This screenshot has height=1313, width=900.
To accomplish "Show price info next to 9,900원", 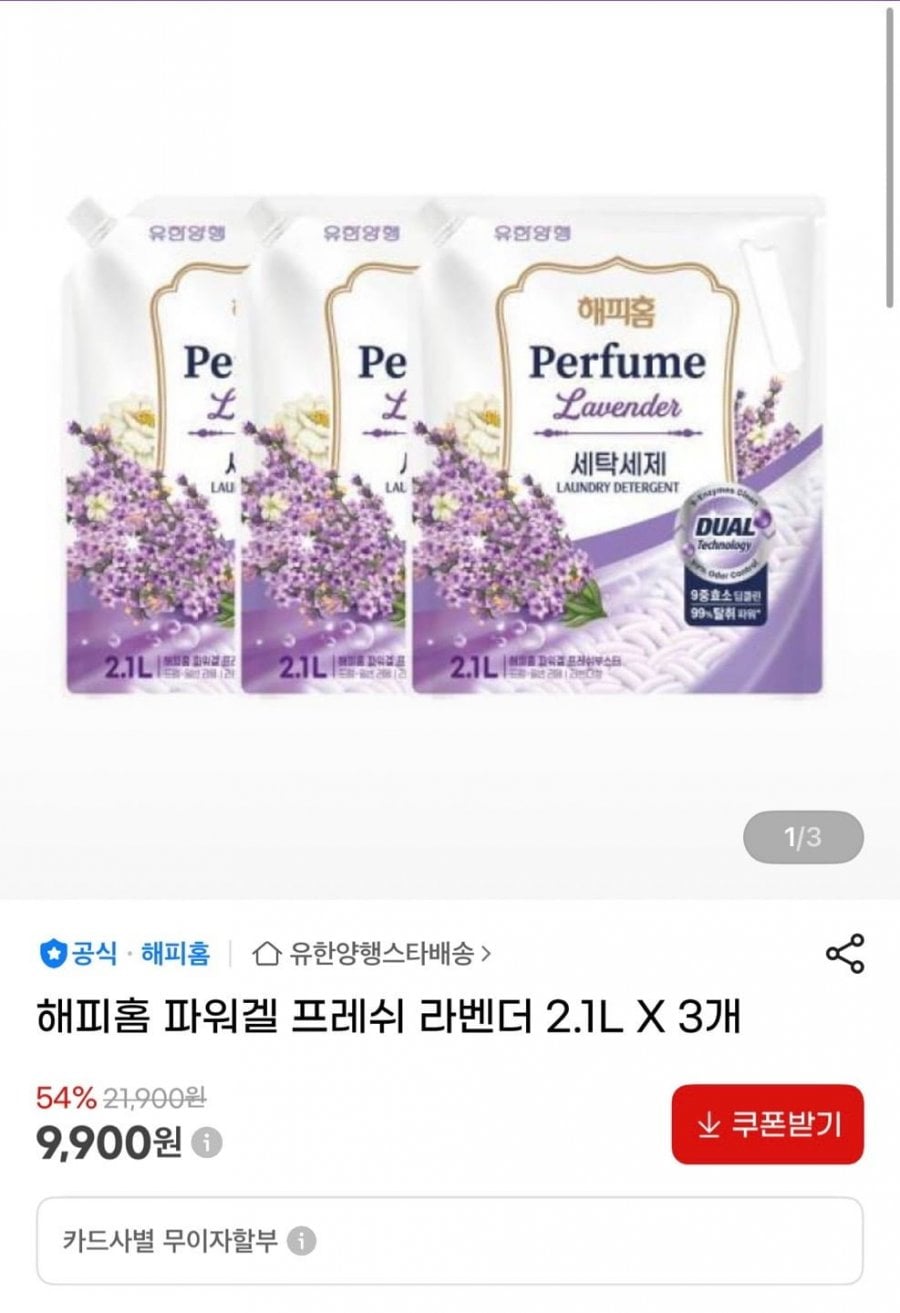I will coord(207,1142).
